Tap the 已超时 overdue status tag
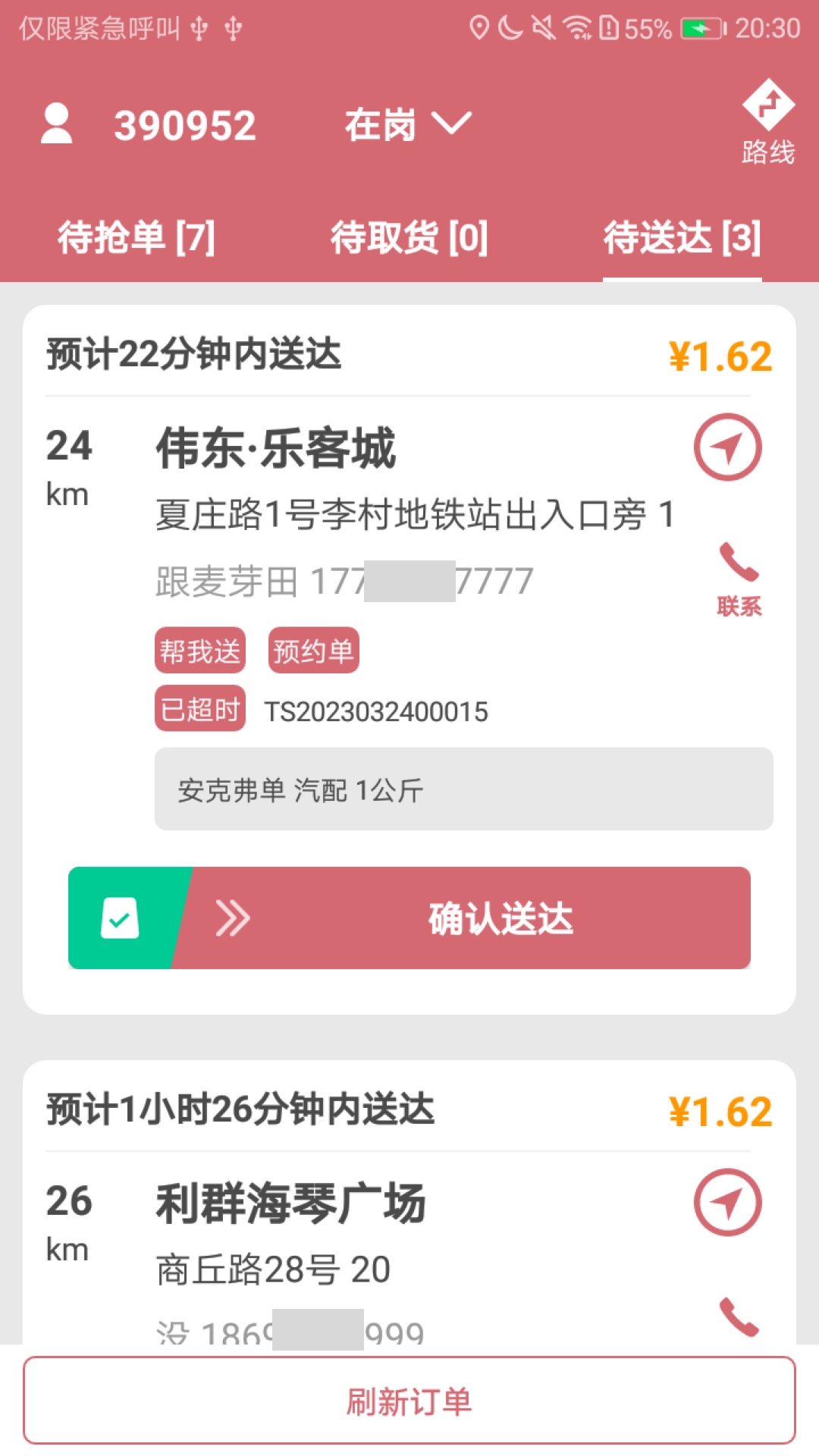The width and height of the screenshot is (819, 1456). 200,708
